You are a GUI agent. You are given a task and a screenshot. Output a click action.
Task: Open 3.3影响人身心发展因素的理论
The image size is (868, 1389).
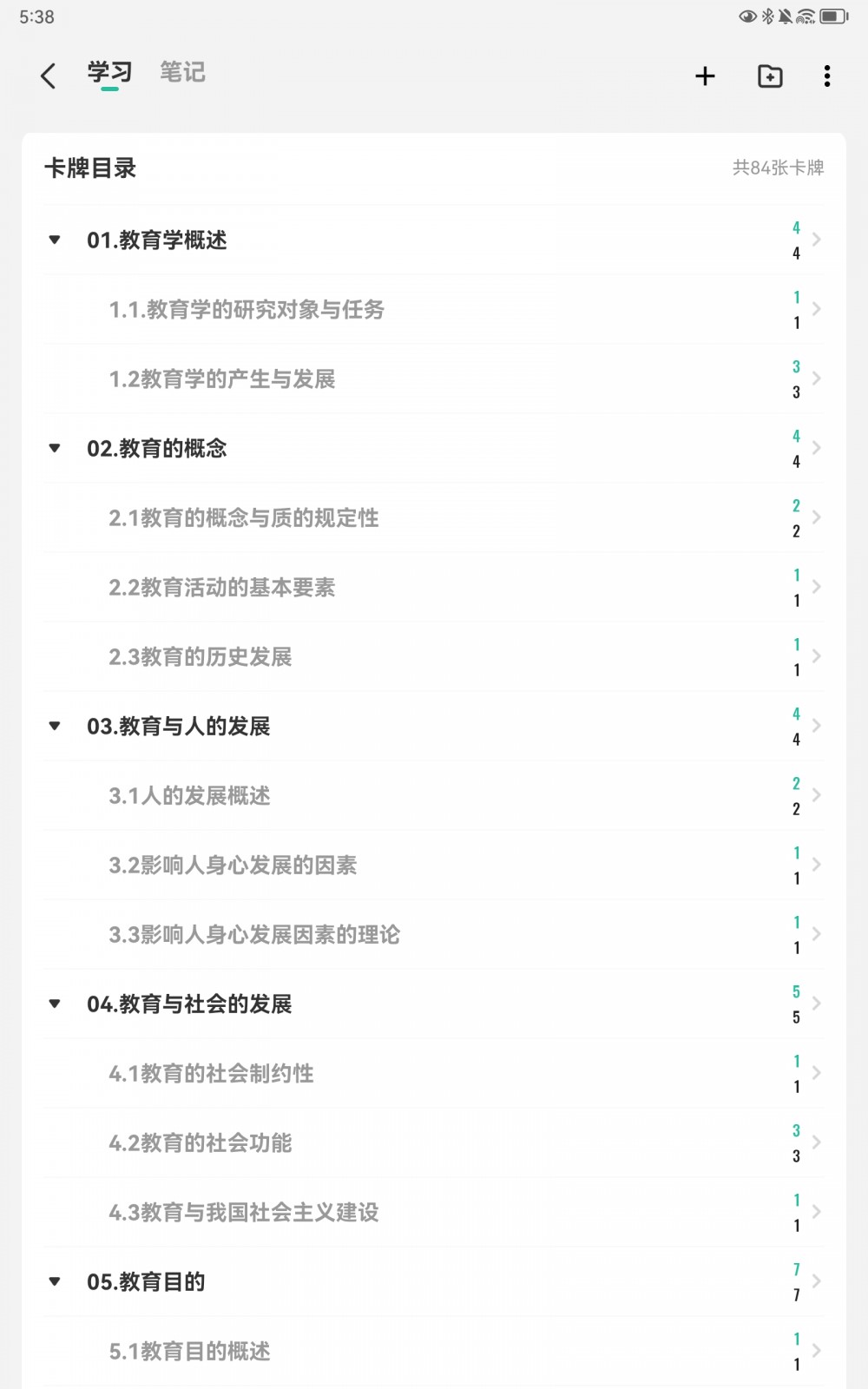coord(434,934)
